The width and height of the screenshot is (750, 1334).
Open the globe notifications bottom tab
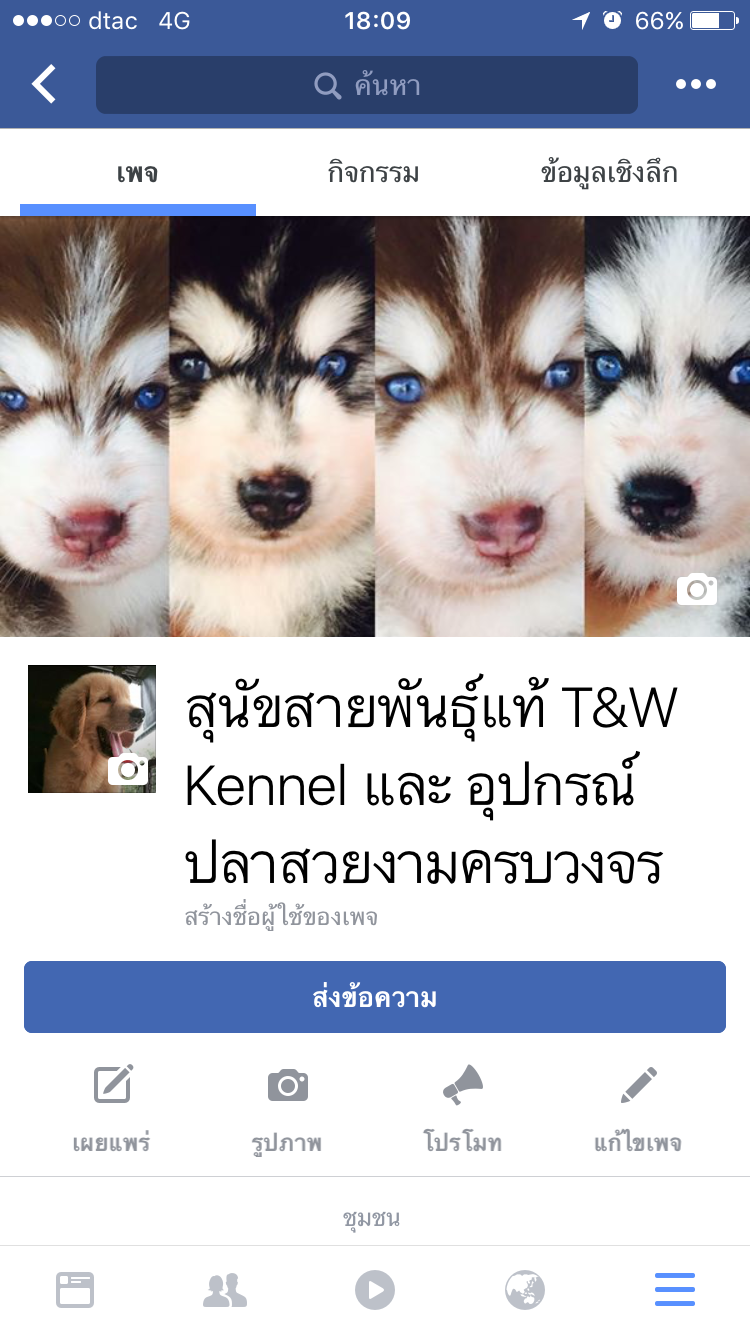point(525,1290)
